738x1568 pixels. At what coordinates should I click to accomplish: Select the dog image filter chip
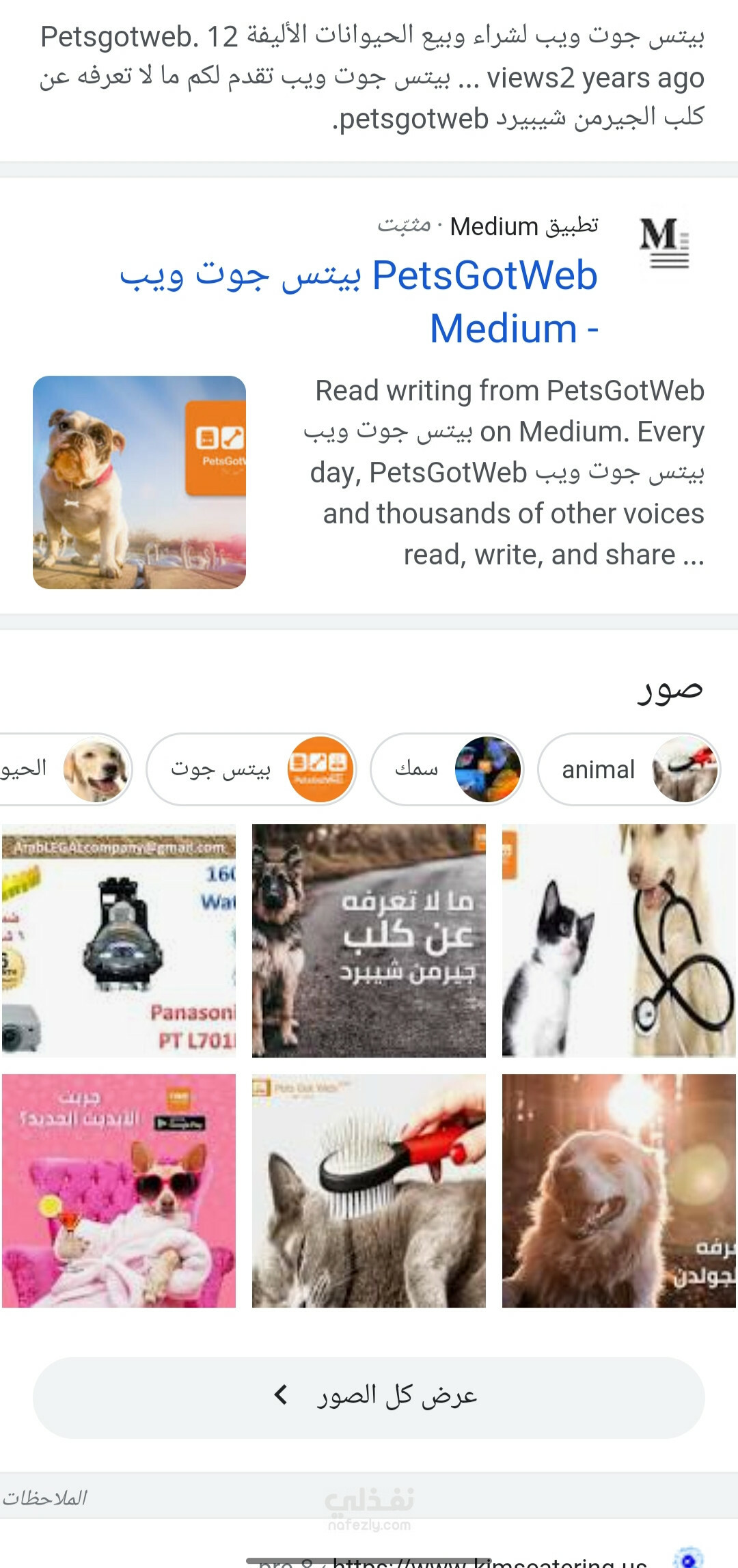pyautogui.click(x=66, y=769)
